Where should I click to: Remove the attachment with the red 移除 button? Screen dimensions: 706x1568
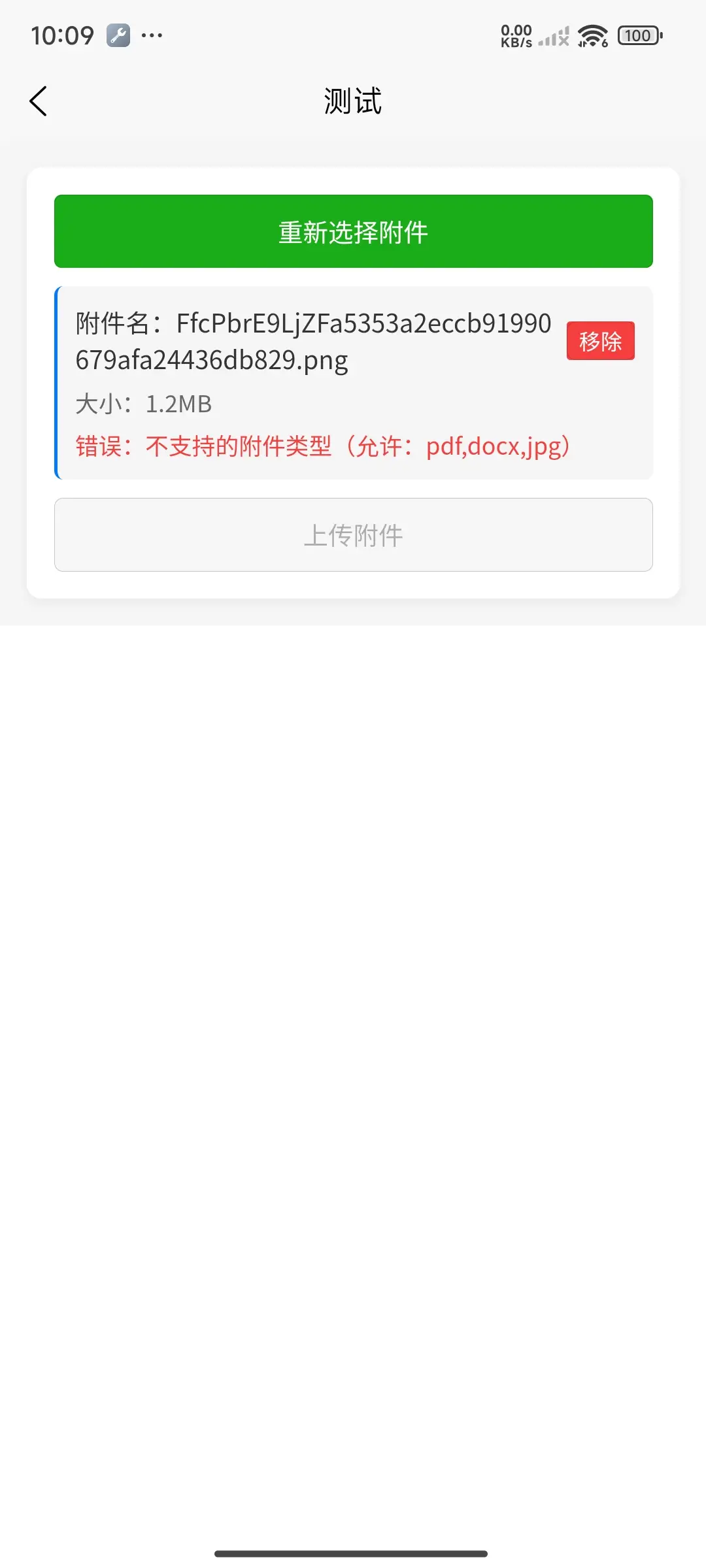click(600, 340)
